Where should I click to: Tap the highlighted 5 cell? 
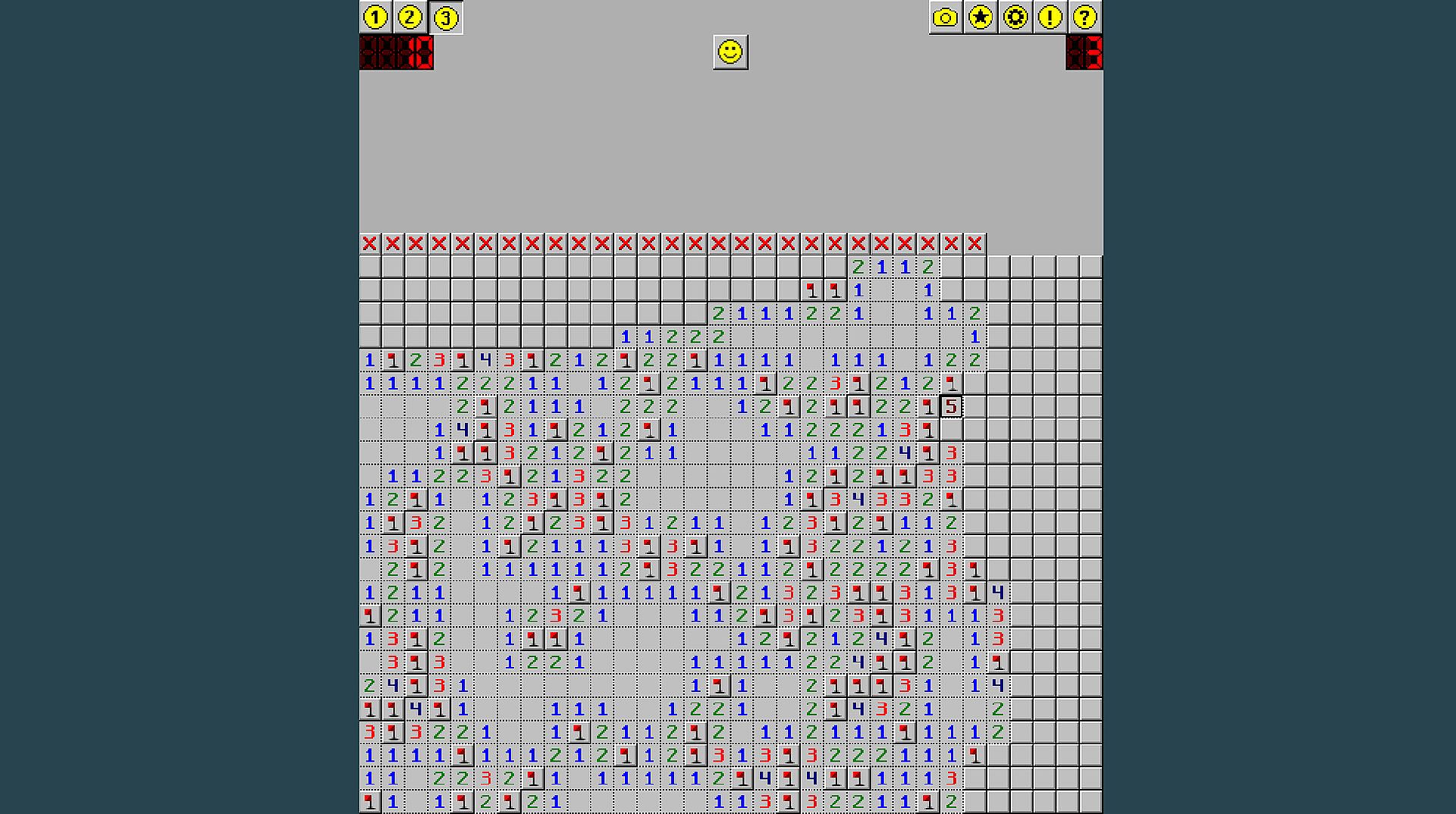[x=951, y=407]
